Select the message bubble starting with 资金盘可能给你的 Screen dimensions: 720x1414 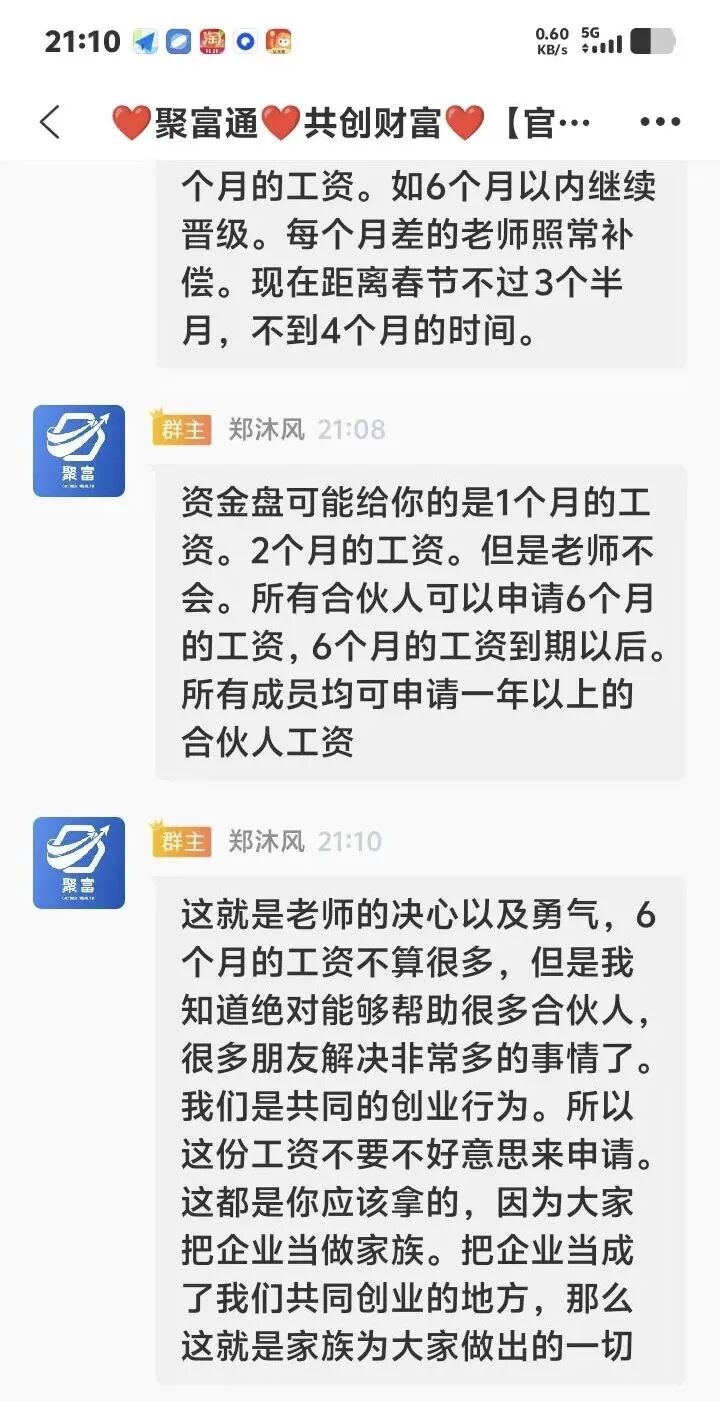point(420,620)
